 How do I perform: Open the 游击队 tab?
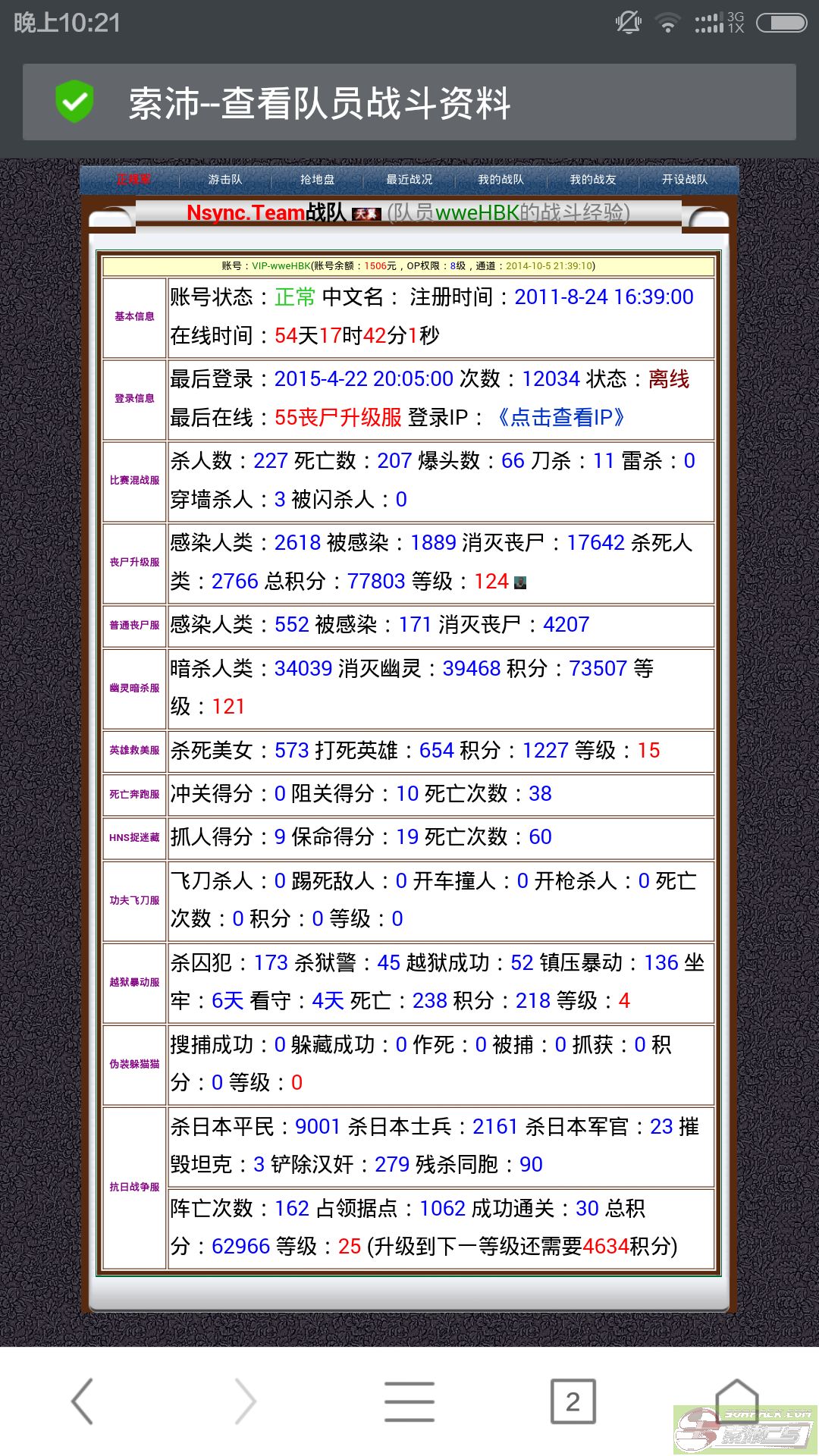225,180
